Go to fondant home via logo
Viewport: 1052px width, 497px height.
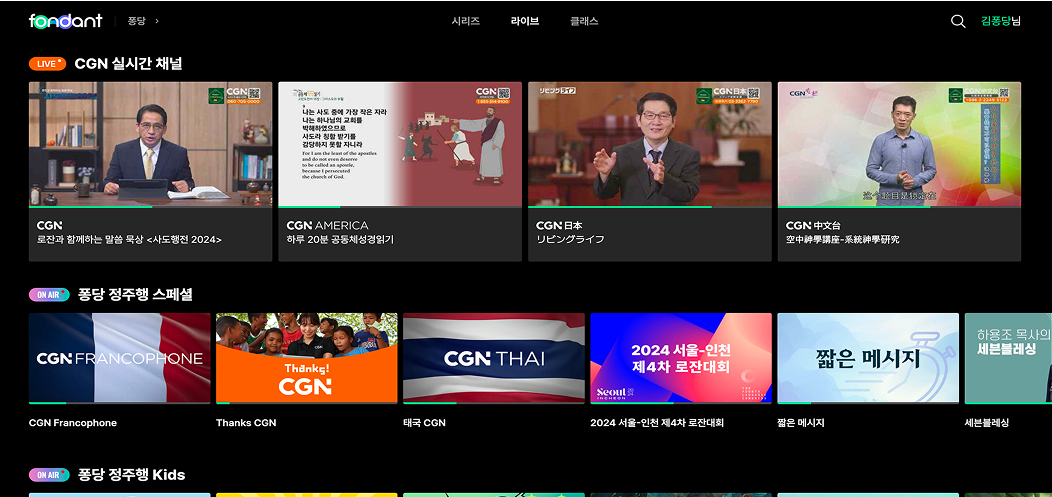tap(66, 21)
